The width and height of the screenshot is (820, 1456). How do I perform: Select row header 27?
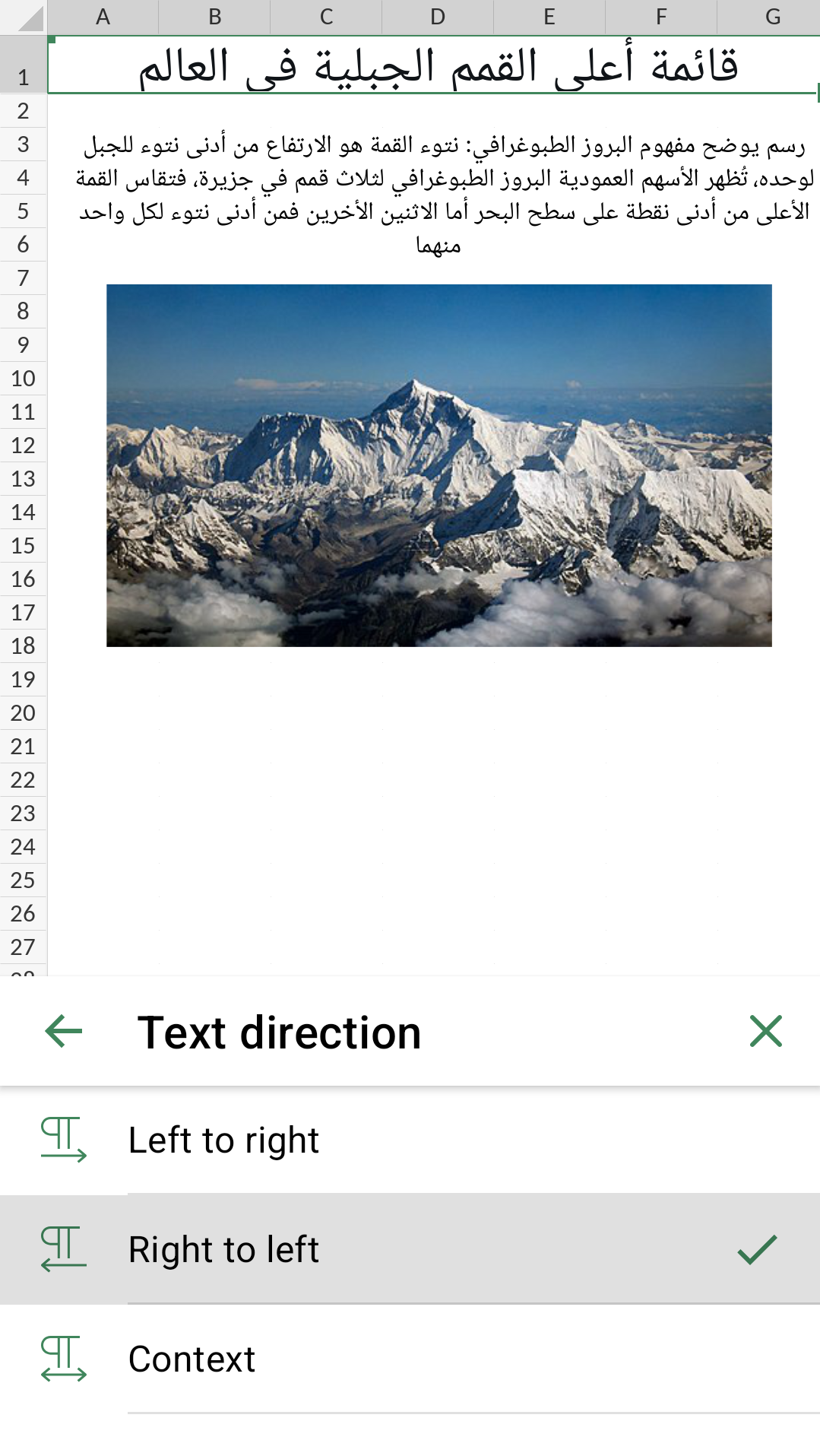coord(23,947)
